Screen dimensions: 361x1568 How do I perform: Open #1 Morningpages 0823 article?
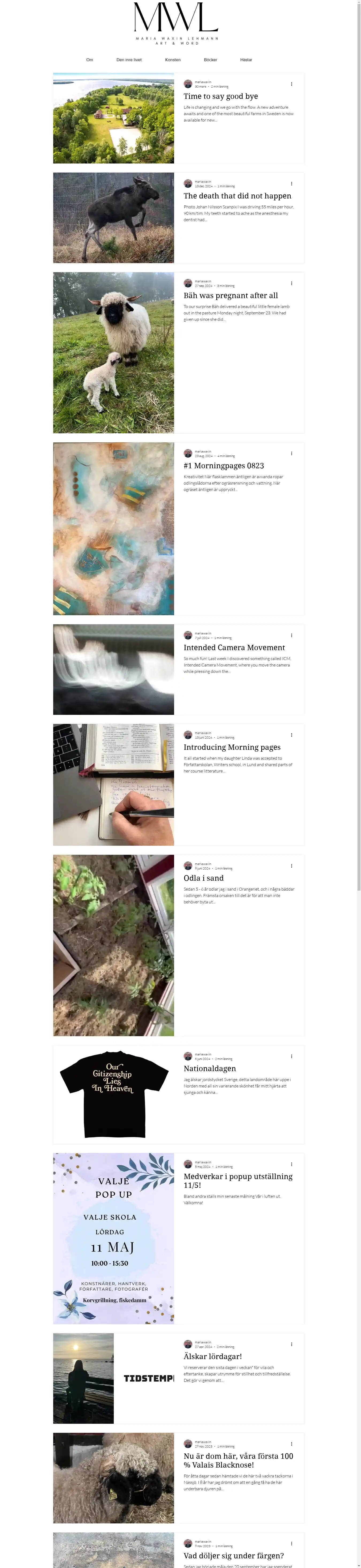[224, 466]
